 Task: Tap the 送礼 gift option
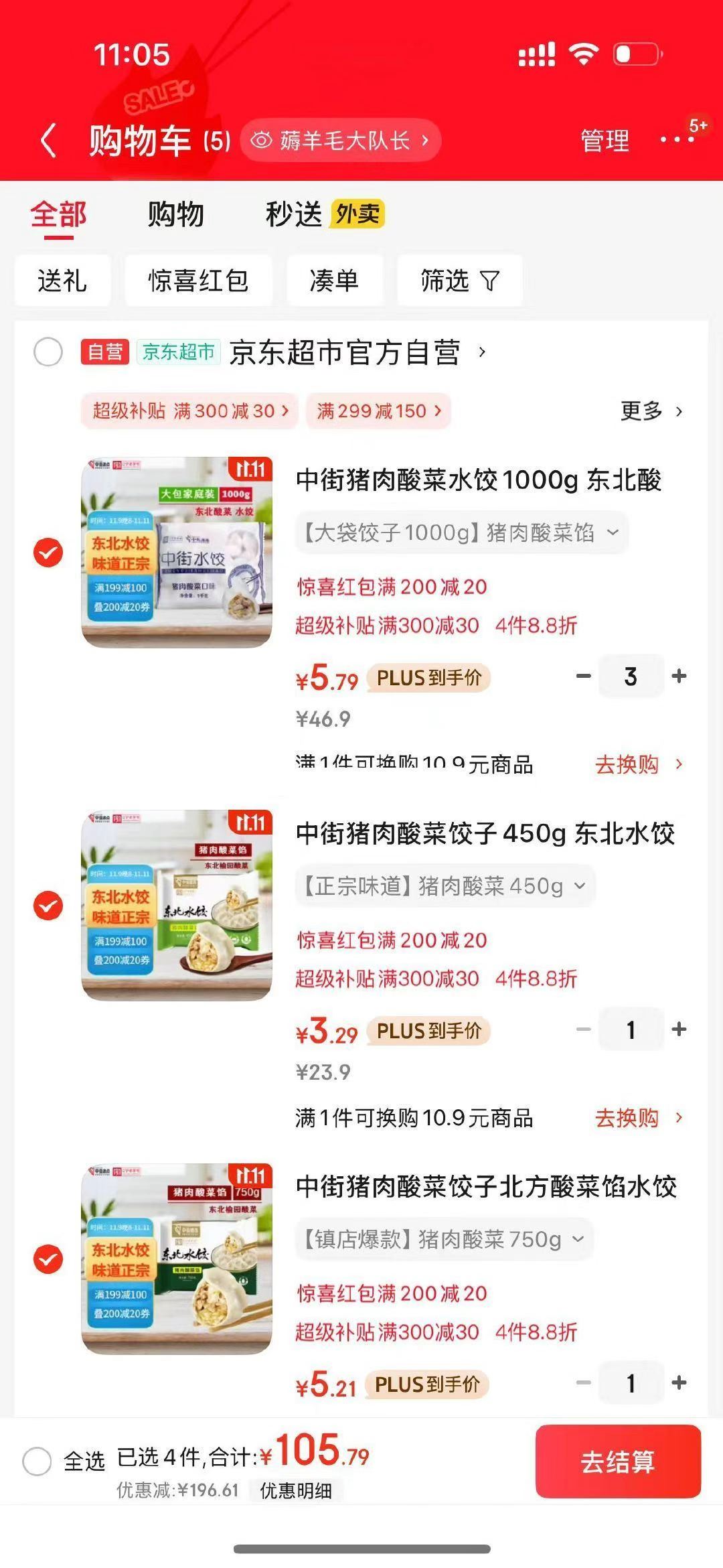[x=62, y=281]
